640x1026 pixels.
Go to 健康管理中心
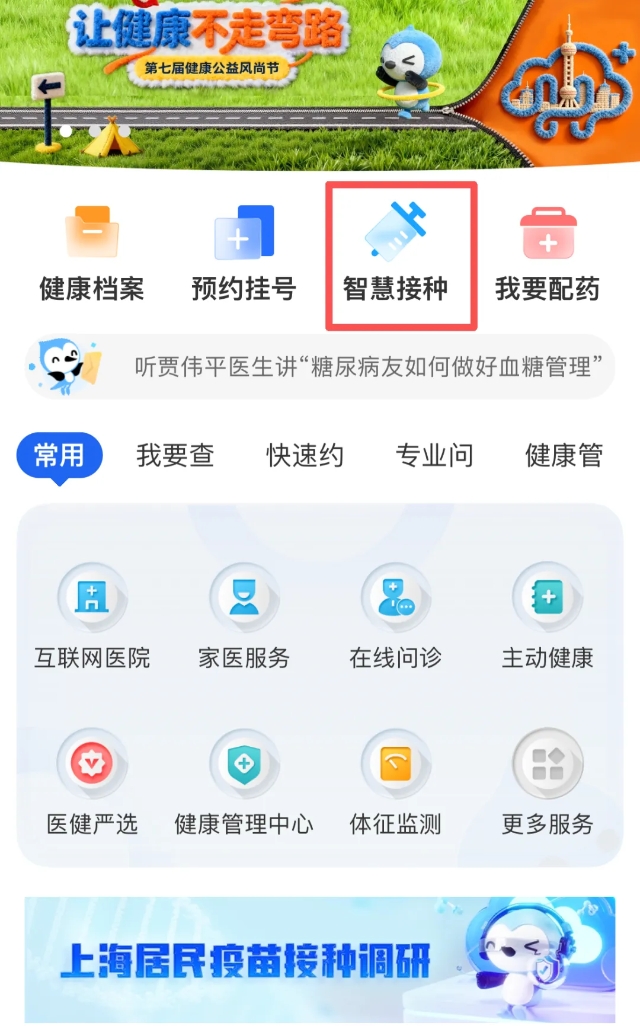click(244, 782)
